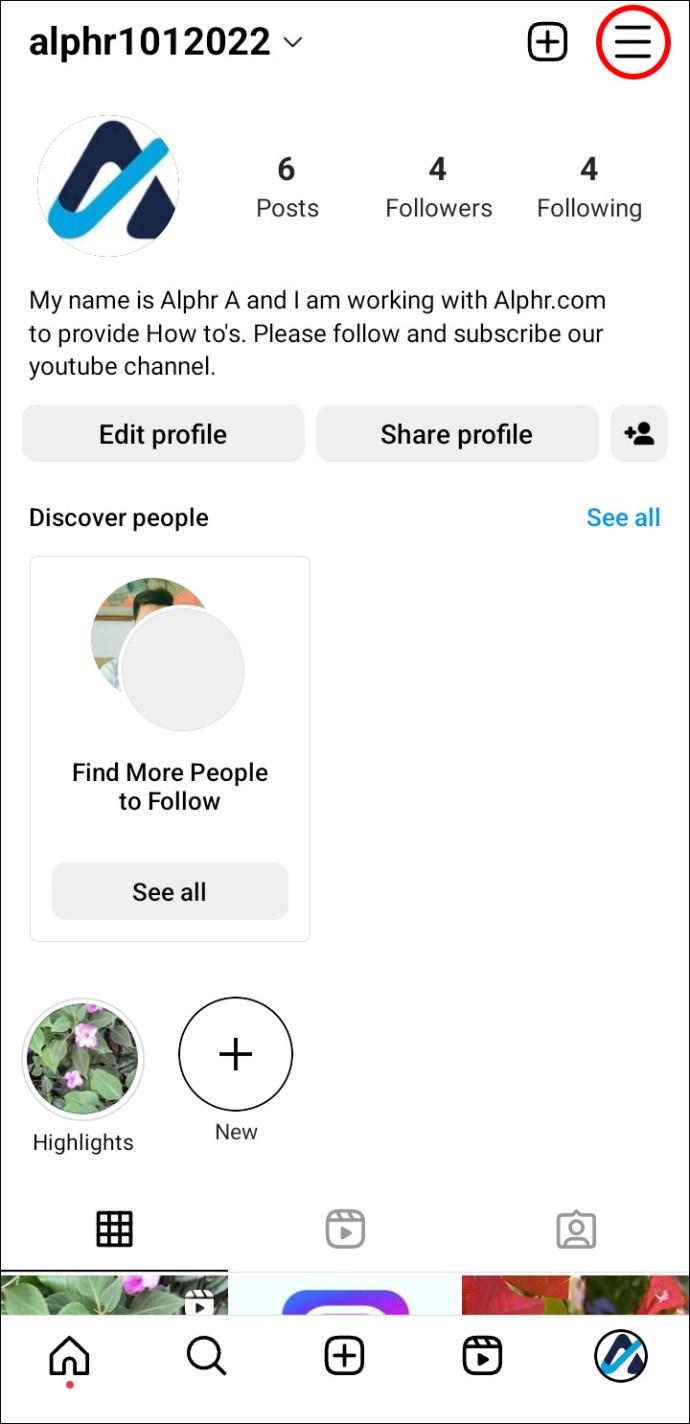Tap the create plus in bottom navigation
Viewport: 690px width, 1424px height.
pos(344,1357)
